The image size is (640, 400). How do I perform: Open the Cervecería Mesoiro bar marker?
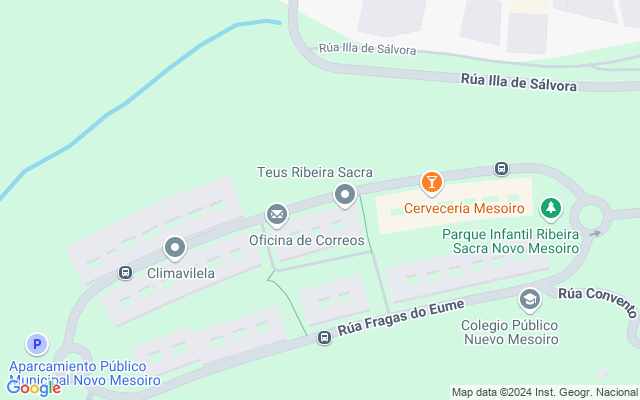(431, 183)
